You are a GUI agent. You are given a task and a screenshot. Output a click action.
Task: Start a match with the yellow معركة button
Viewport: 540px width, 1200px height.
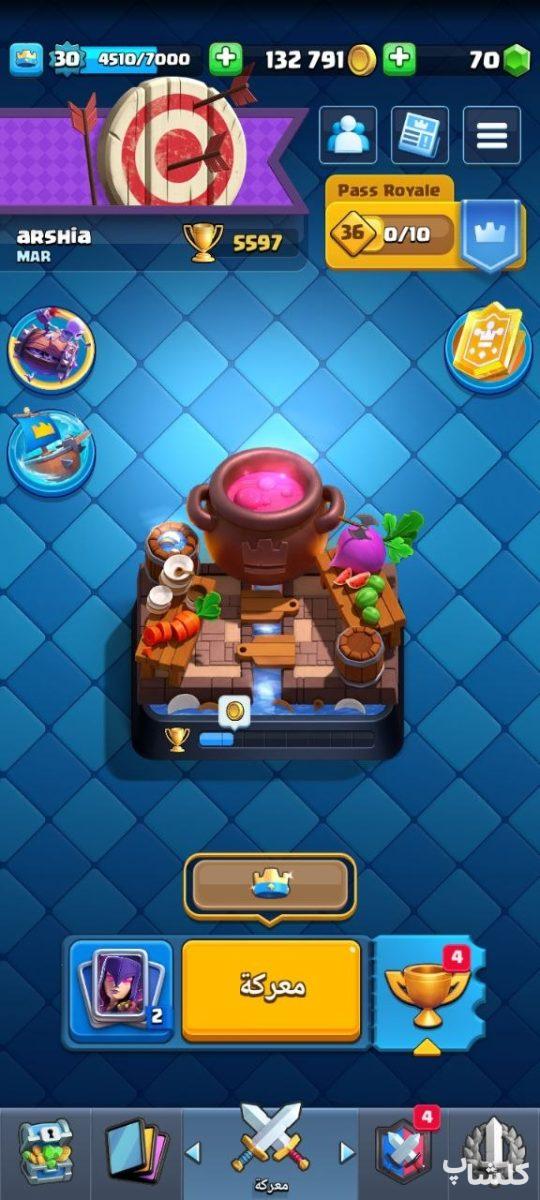click(271, 989)
